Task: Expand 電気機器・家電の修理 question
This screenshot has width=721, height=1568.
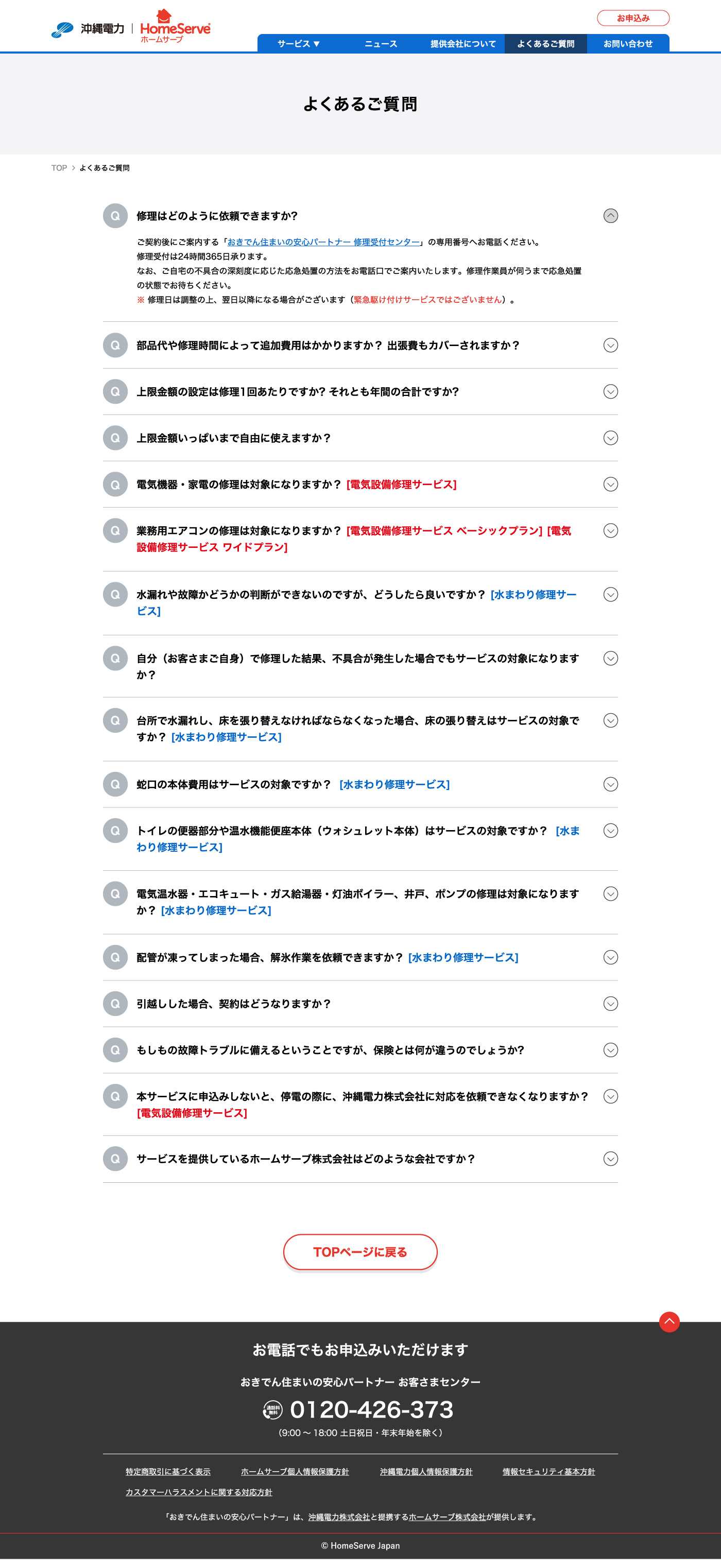Action: 610,484
